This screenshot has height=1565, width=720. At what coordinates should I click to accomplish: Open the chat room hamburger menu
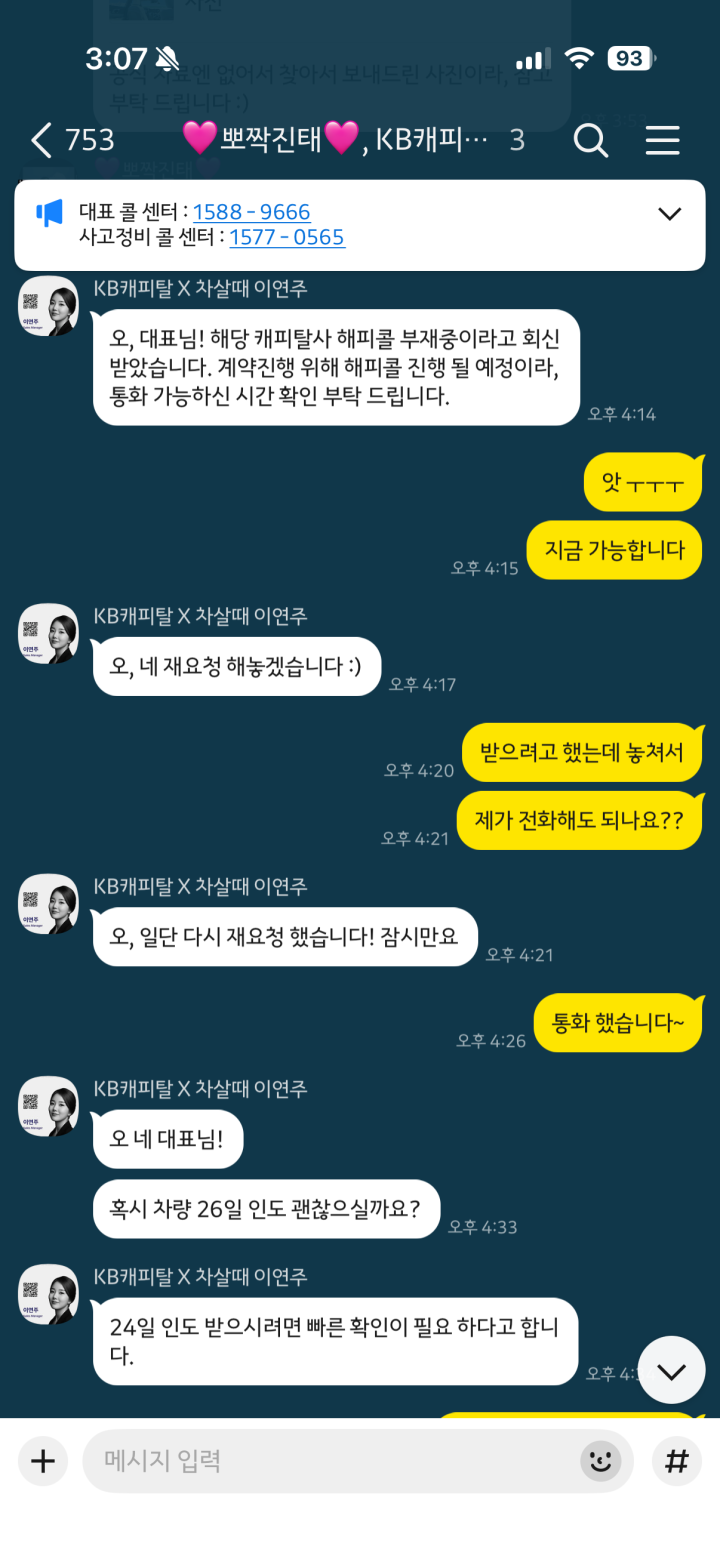click(x=662, y=140)
